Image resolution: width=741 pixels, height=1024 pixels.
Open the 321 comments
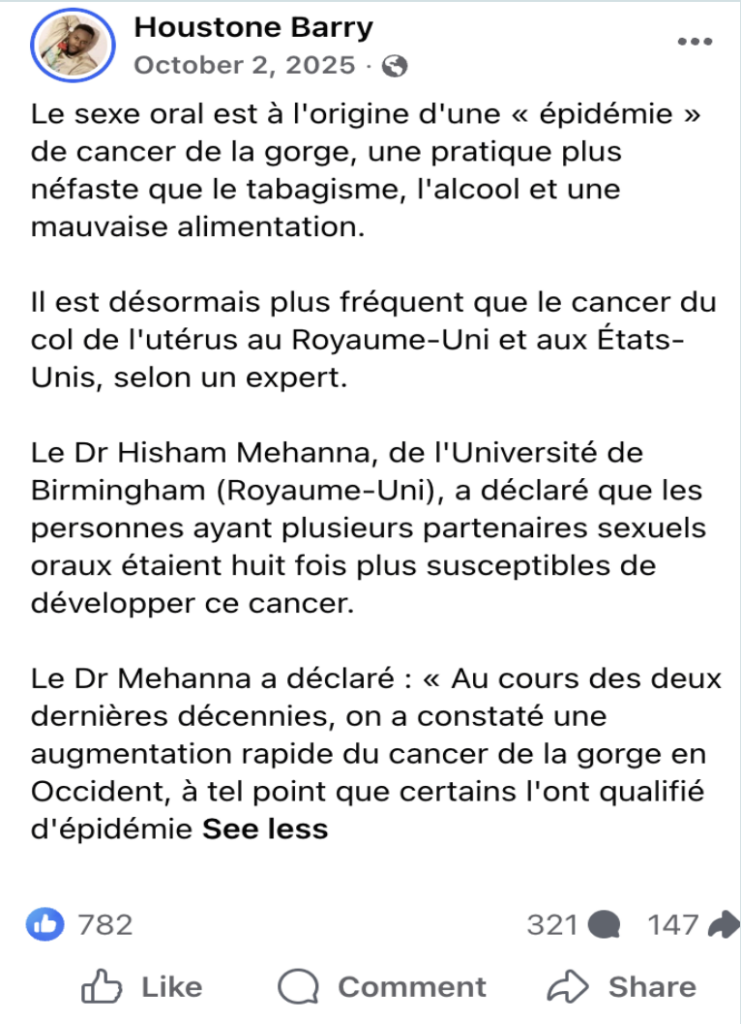(573, 925)
